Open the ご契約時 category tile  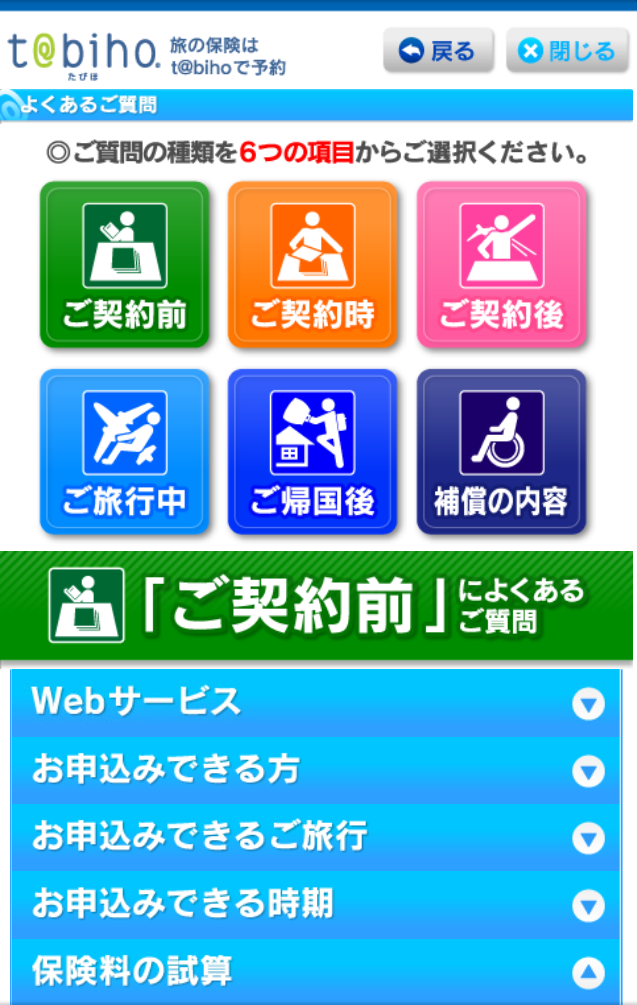coord(312,265)
